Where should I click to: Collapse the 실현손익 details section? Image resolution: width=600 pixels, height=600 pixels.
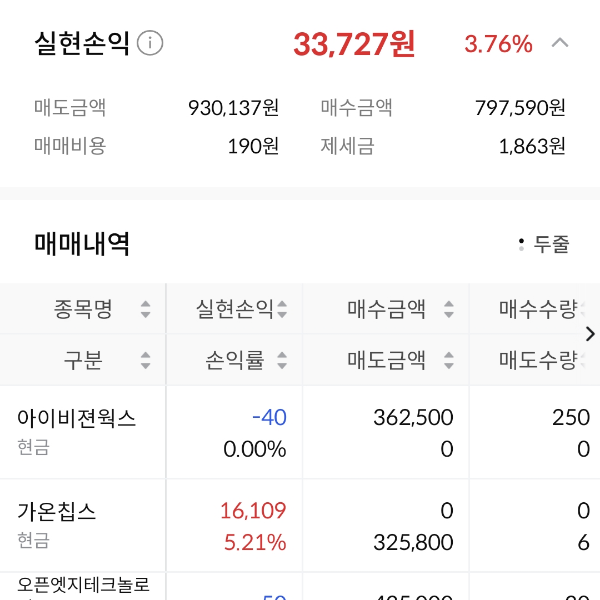(x=560, y=44)
